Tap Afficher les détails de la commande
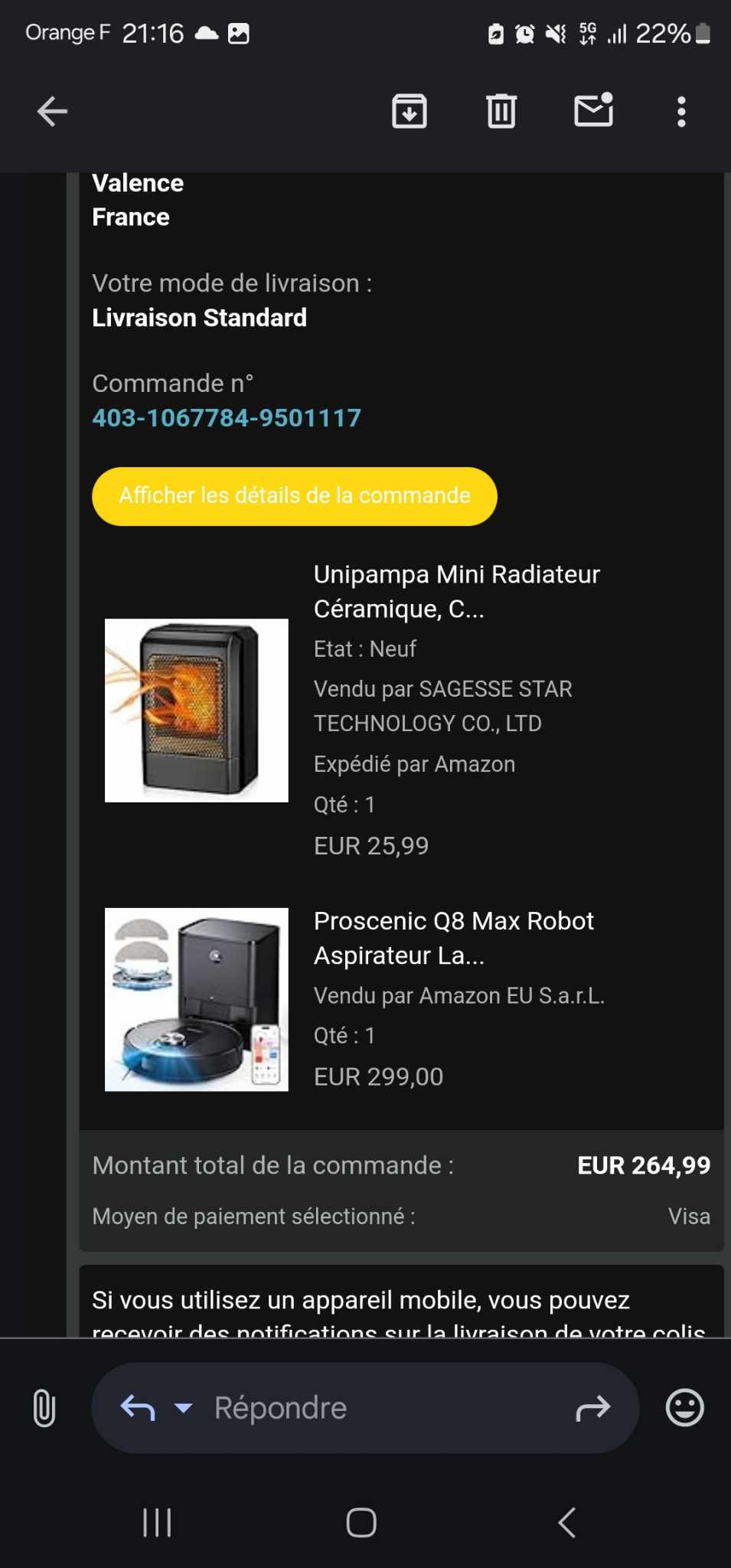731x1568 pixels. click(x=295, y=496)
